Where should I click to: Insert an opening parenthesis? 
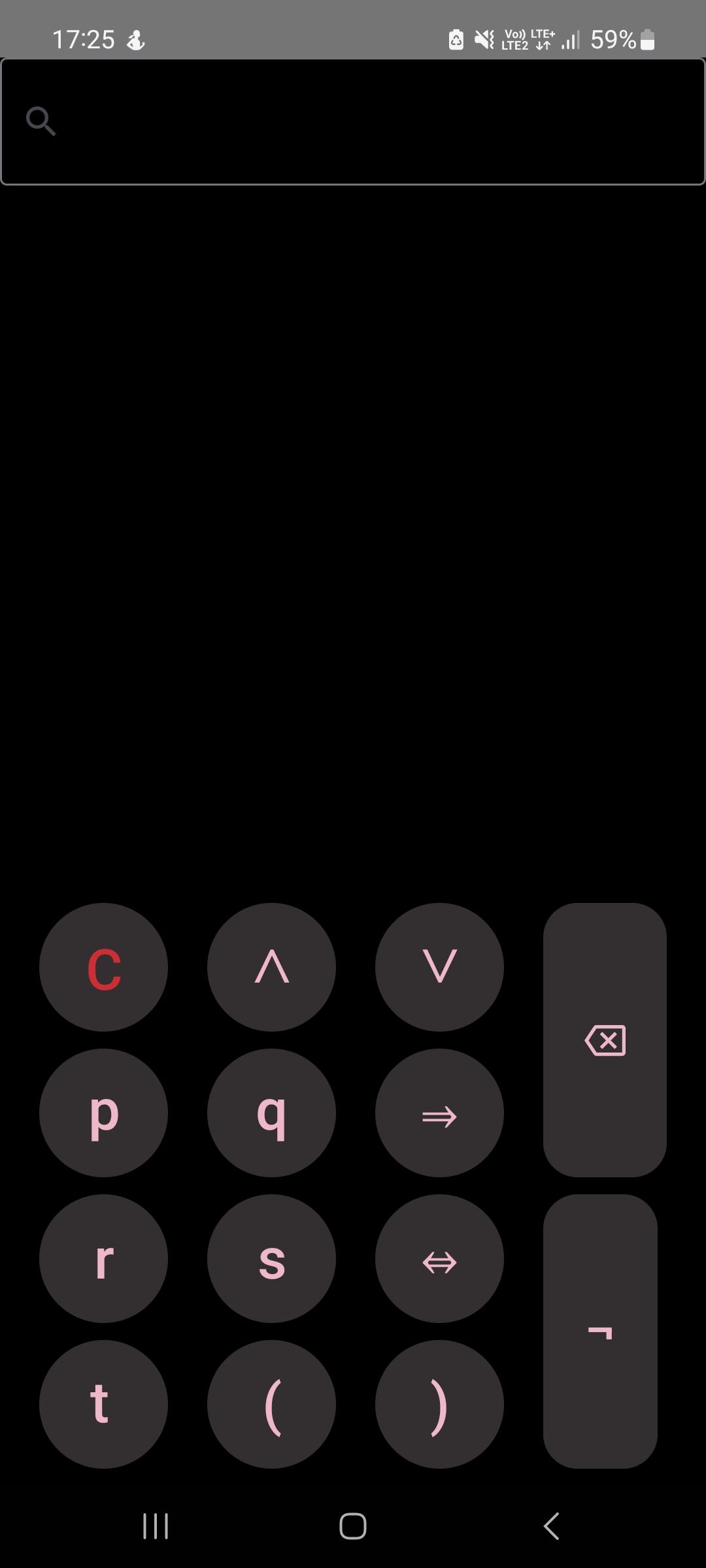click(x=271, y=1404)
